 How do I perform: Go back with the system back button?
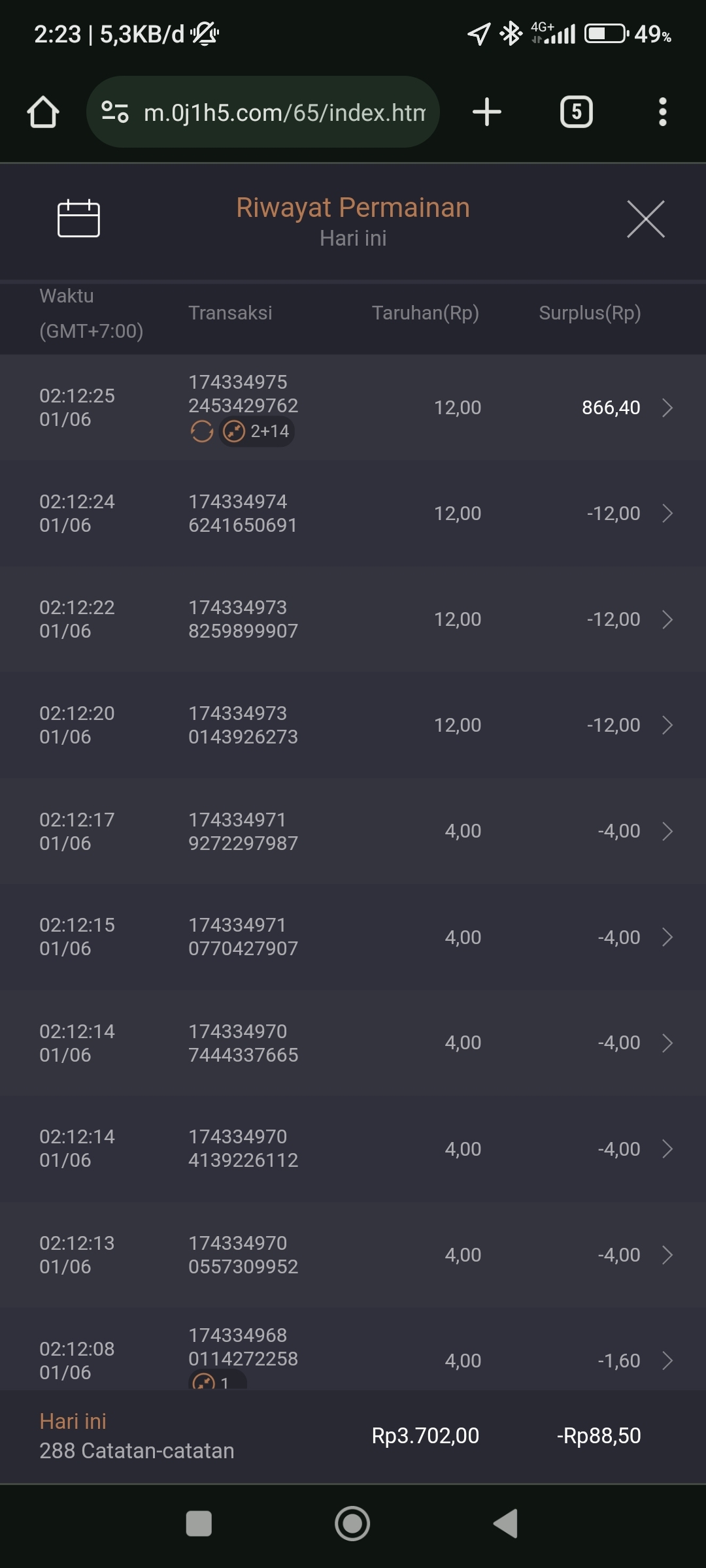[505, 1524]
